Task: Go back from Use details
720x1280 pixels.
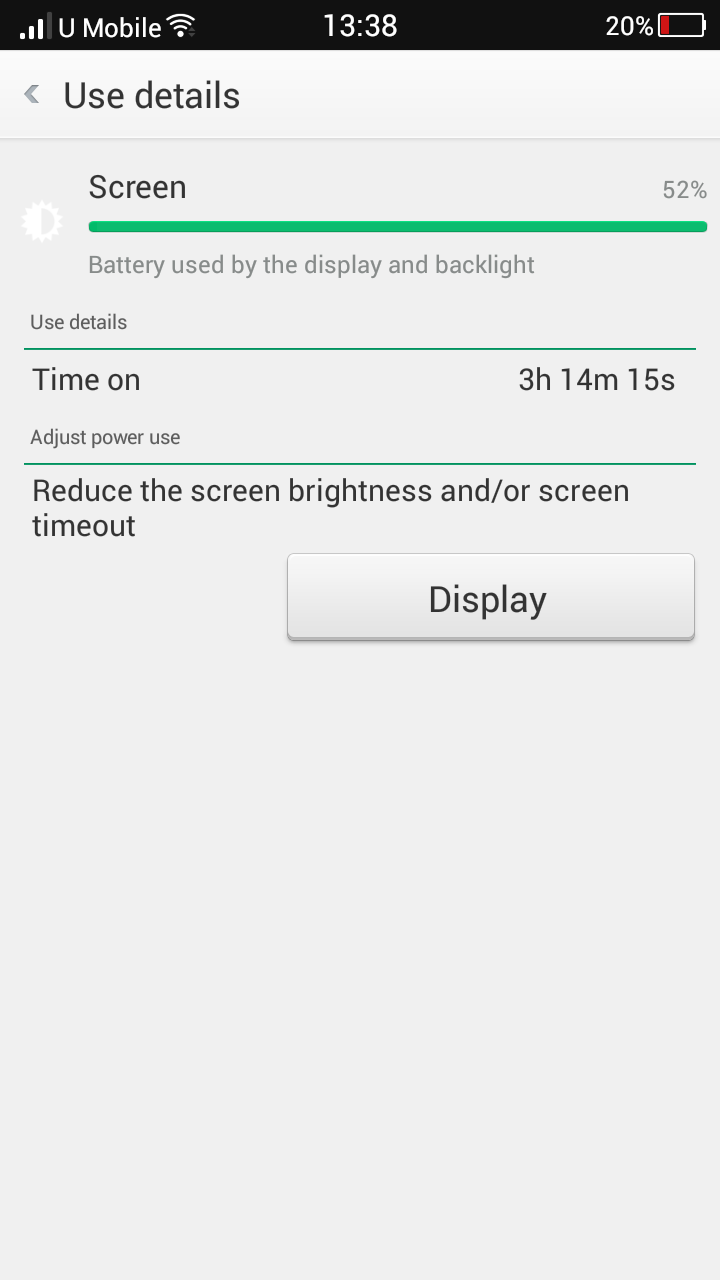Action: click(32, 95)
